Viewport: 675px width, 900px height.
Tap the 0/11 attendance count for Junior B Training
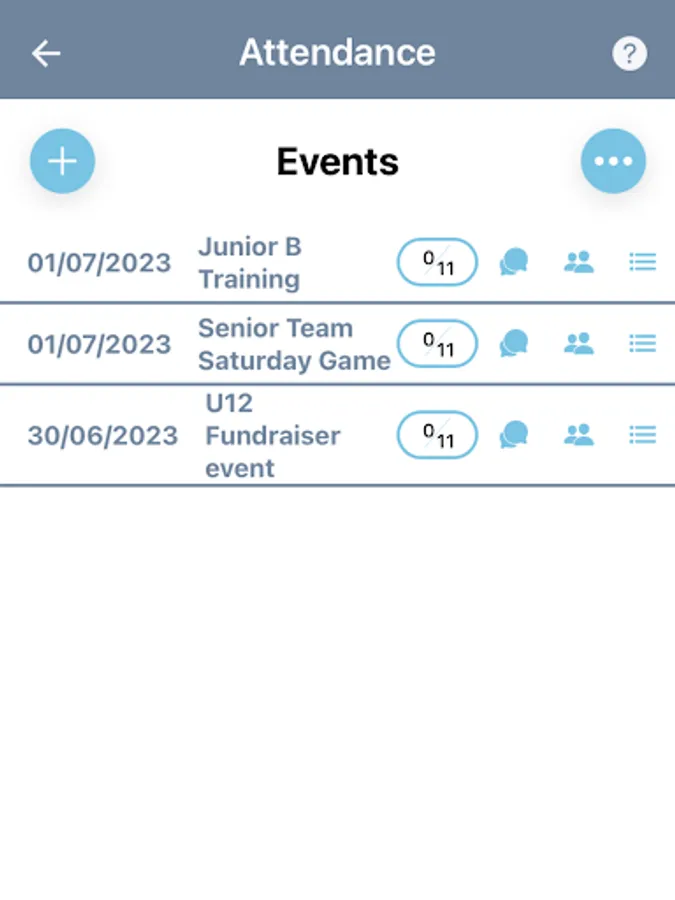pos(437,263)
